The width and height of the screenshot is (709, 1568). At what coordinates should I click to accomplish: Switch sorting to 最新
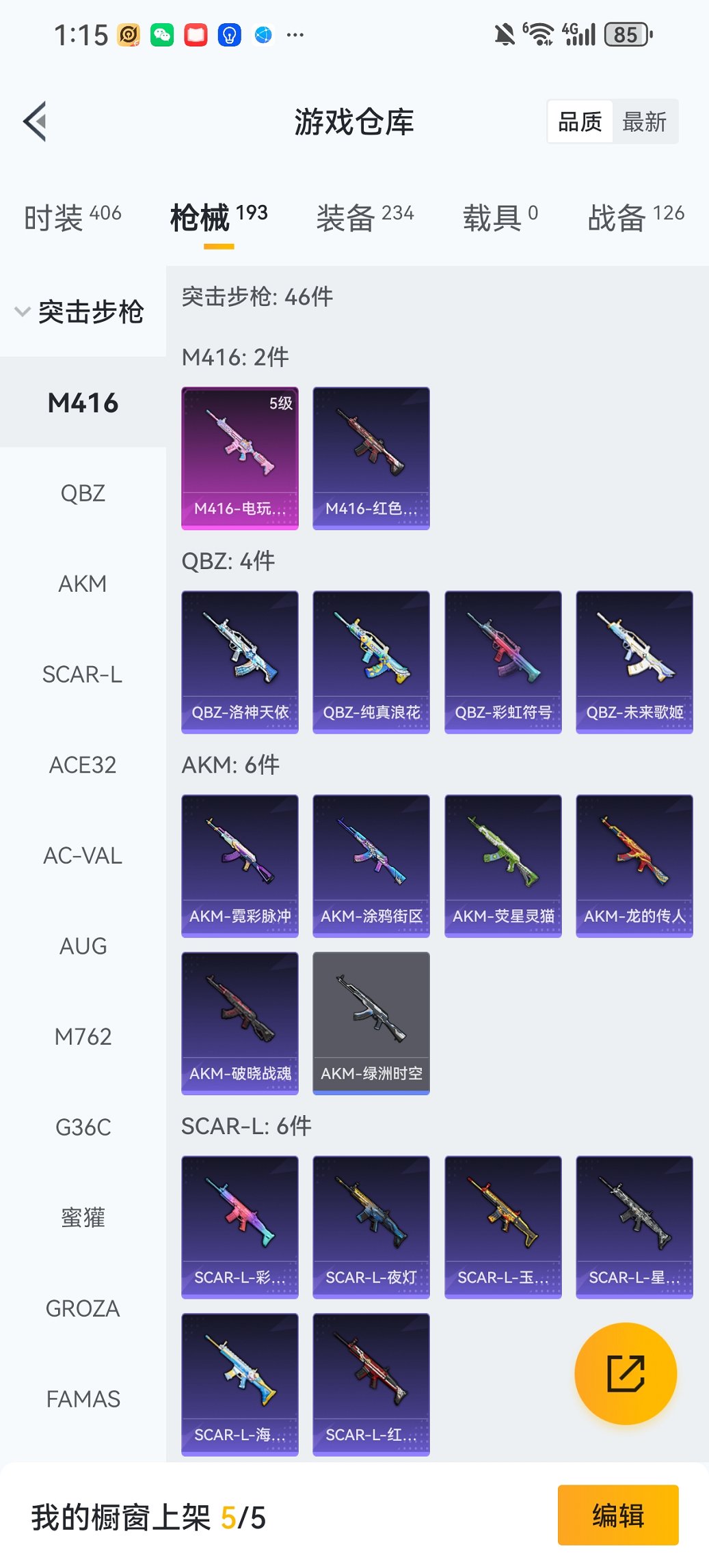tap(644, 122)
